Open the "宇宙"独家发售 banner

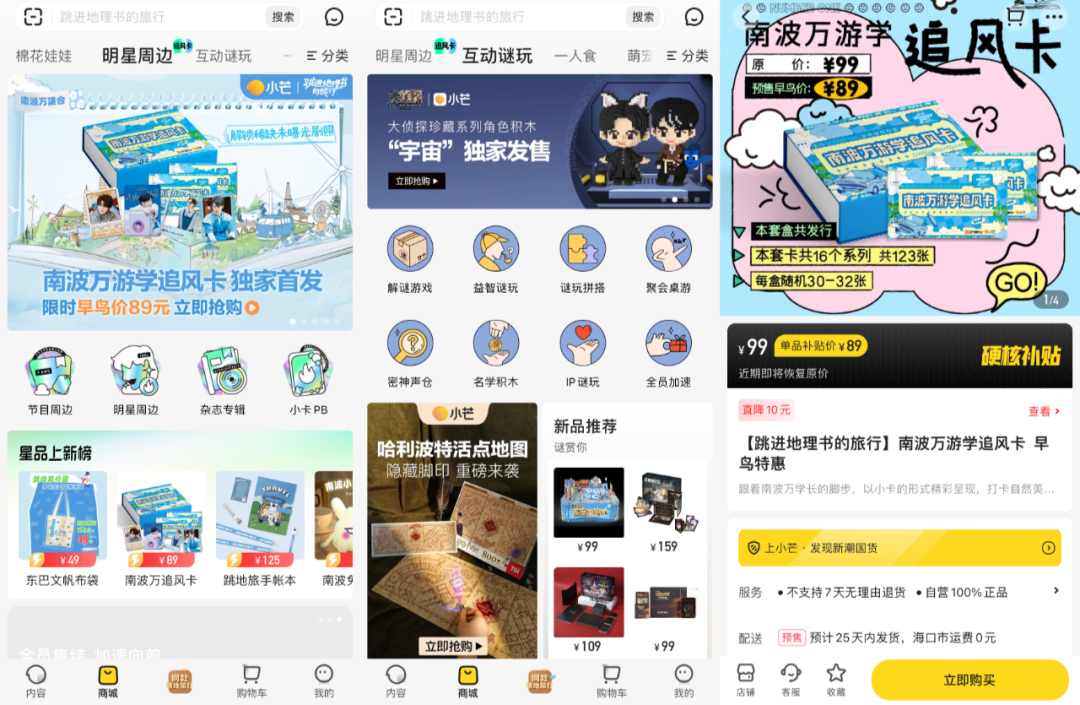click(x=539, y=141)
